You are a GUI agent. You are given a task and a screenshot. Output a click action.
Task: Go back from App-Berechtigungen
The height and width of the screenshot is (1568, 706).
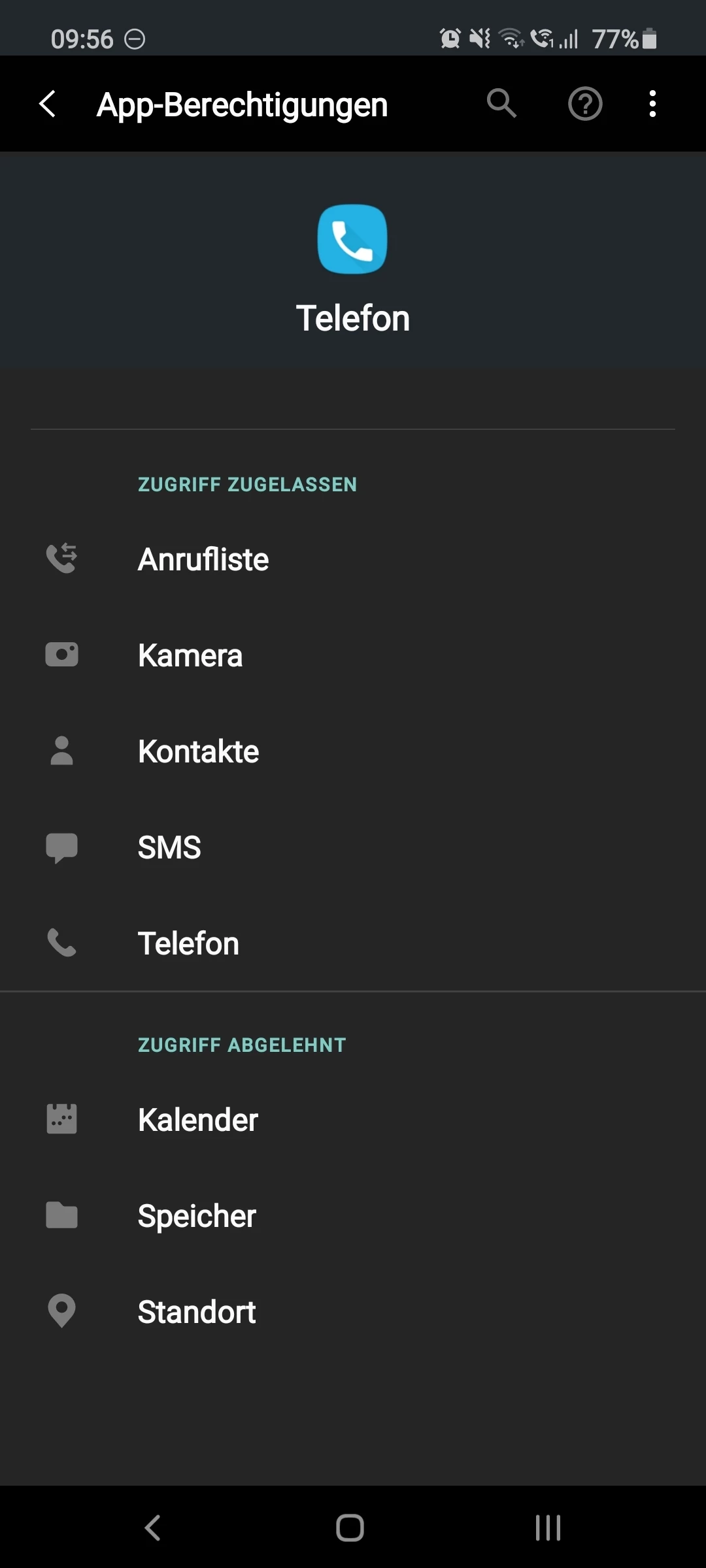(48, 104)
